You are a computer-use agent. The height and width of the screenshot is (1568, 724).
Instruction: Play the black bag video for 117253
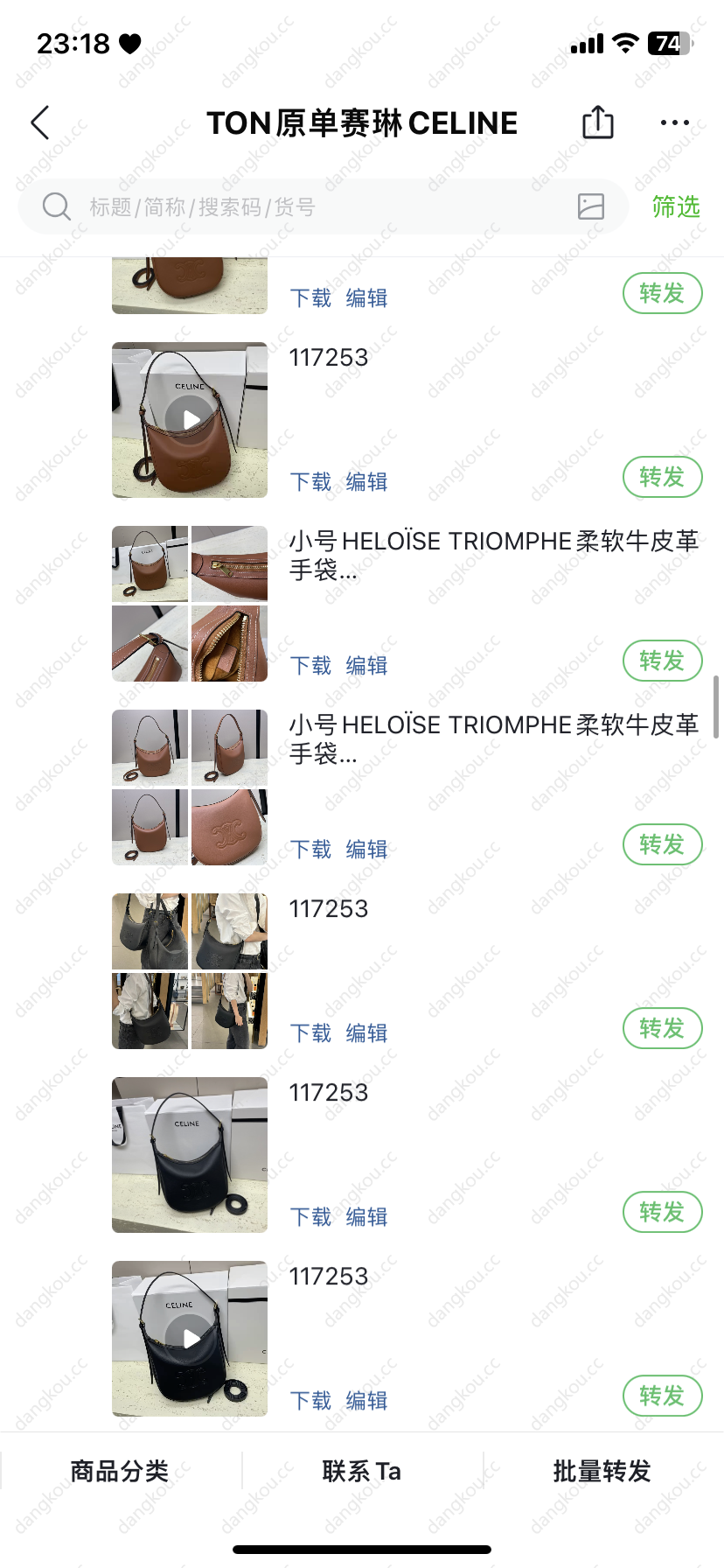[x=190, y=1339]
